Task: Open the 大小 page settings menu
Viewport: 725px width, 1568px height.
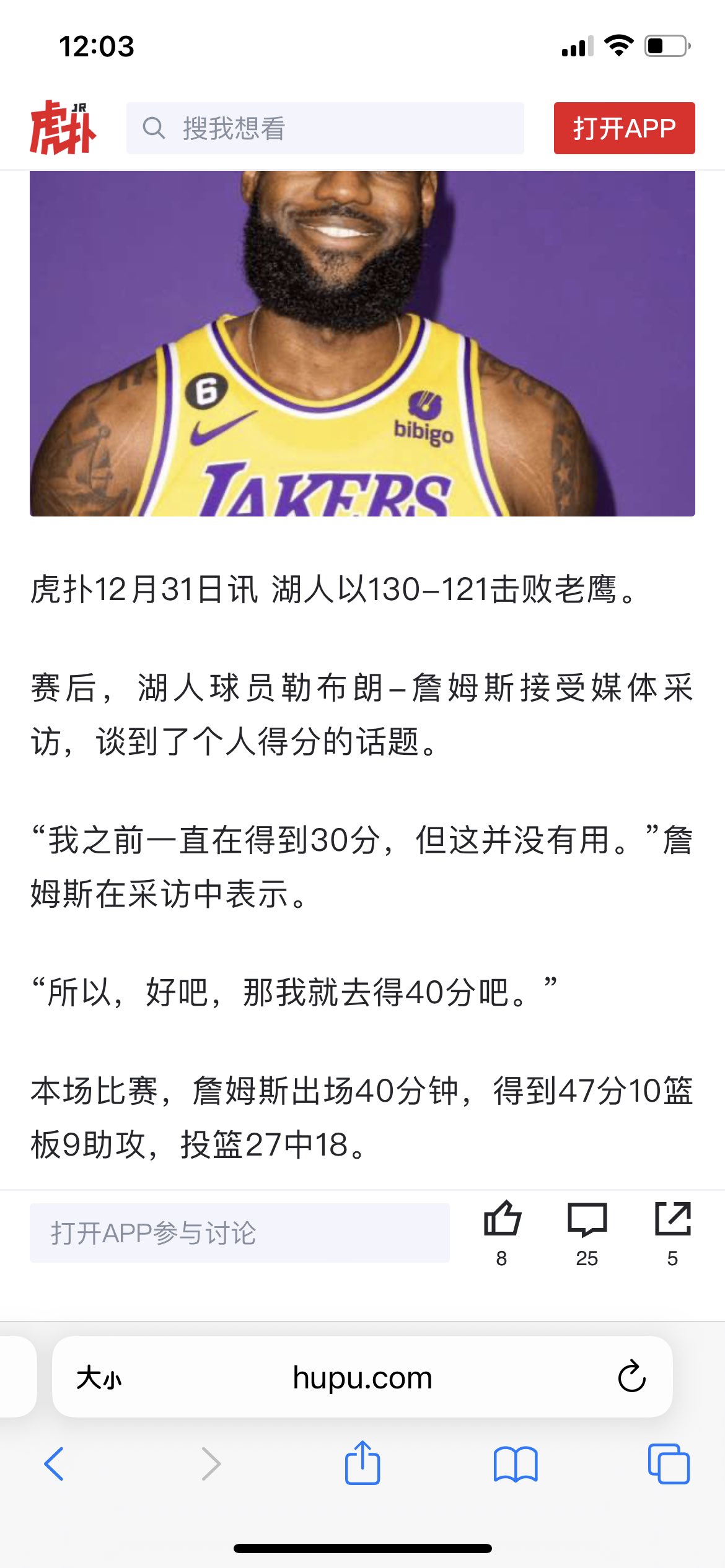Action: pos(99,1379)
